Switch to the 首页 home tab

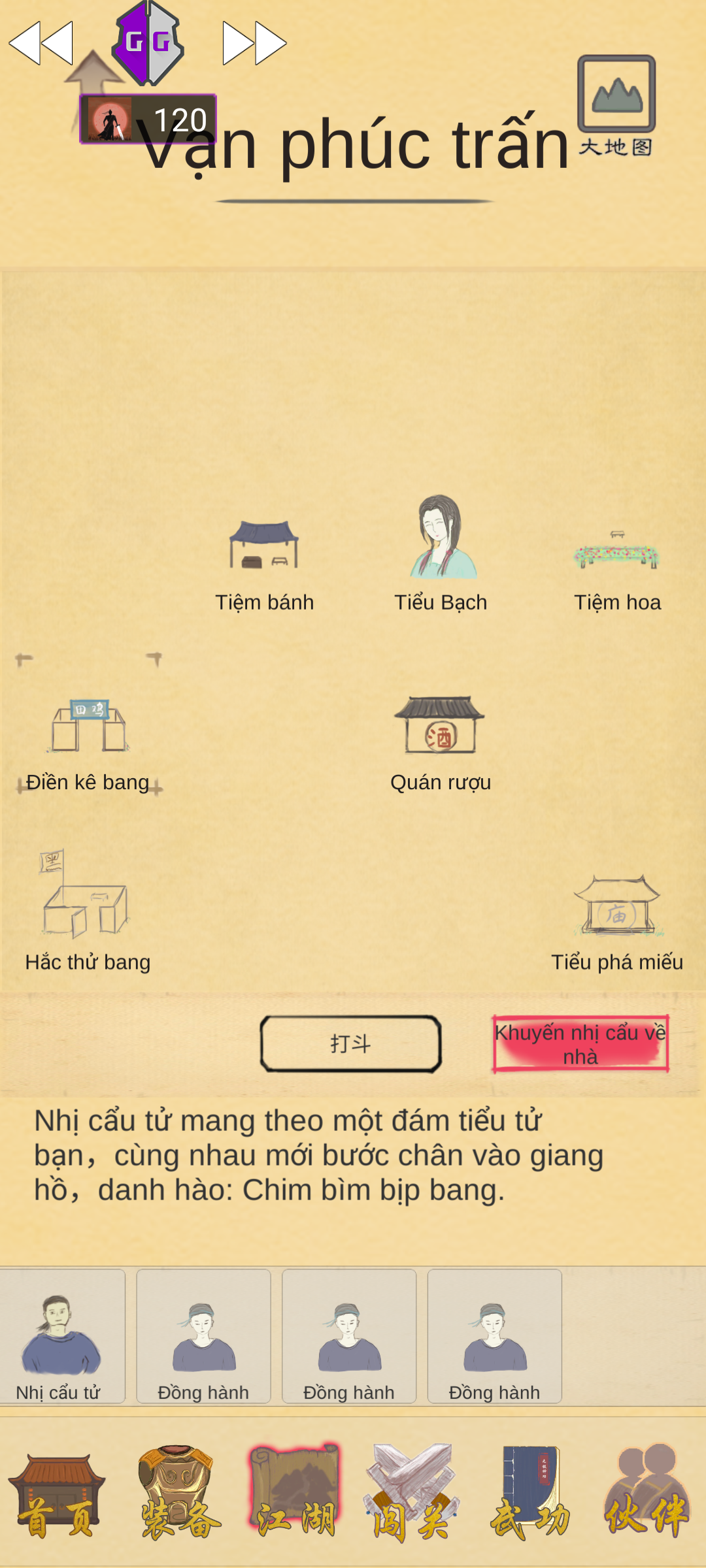57,1495
